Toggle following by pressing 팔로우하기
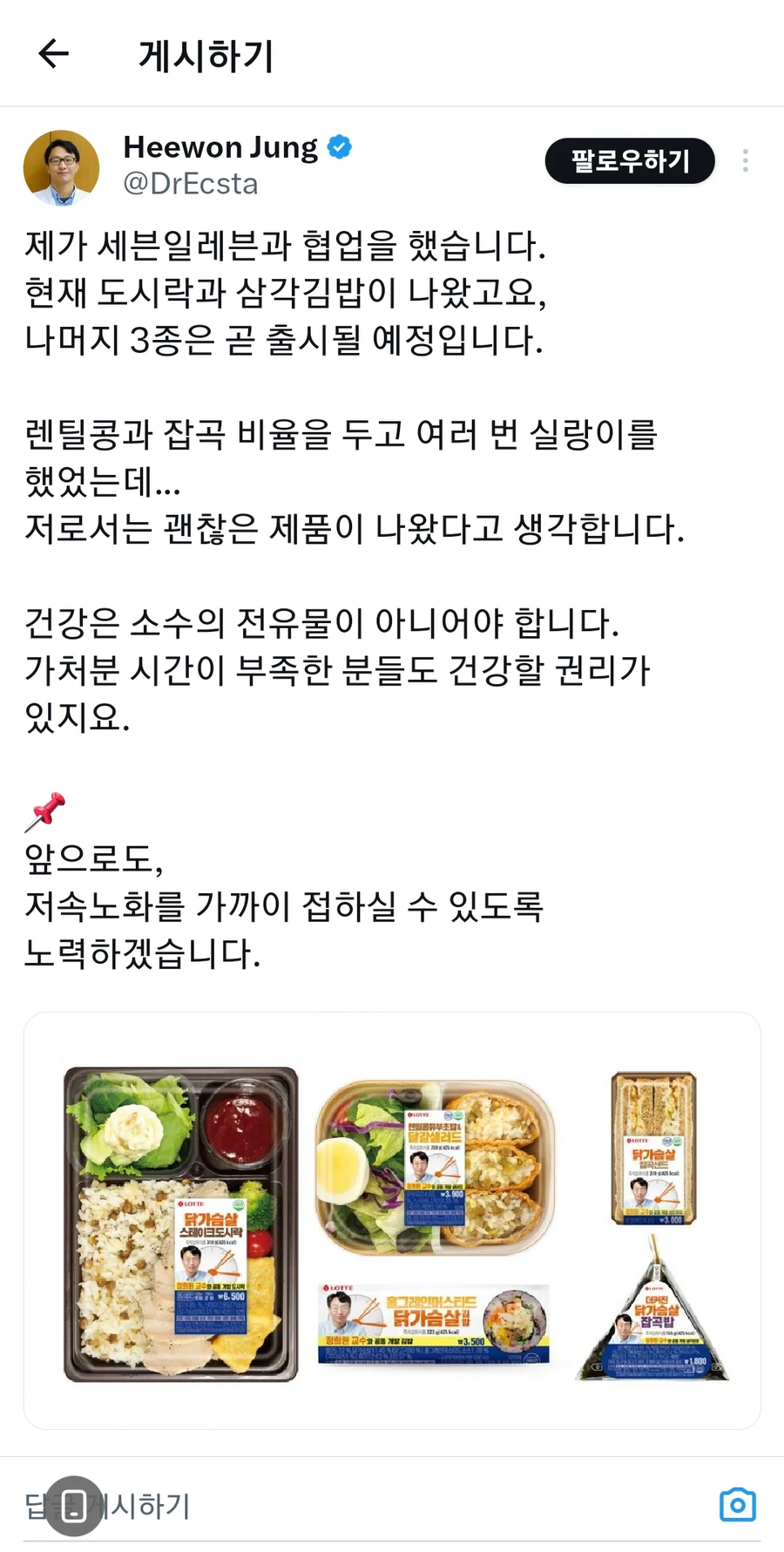The image size is (784, 1552). (x=629, y=160)
